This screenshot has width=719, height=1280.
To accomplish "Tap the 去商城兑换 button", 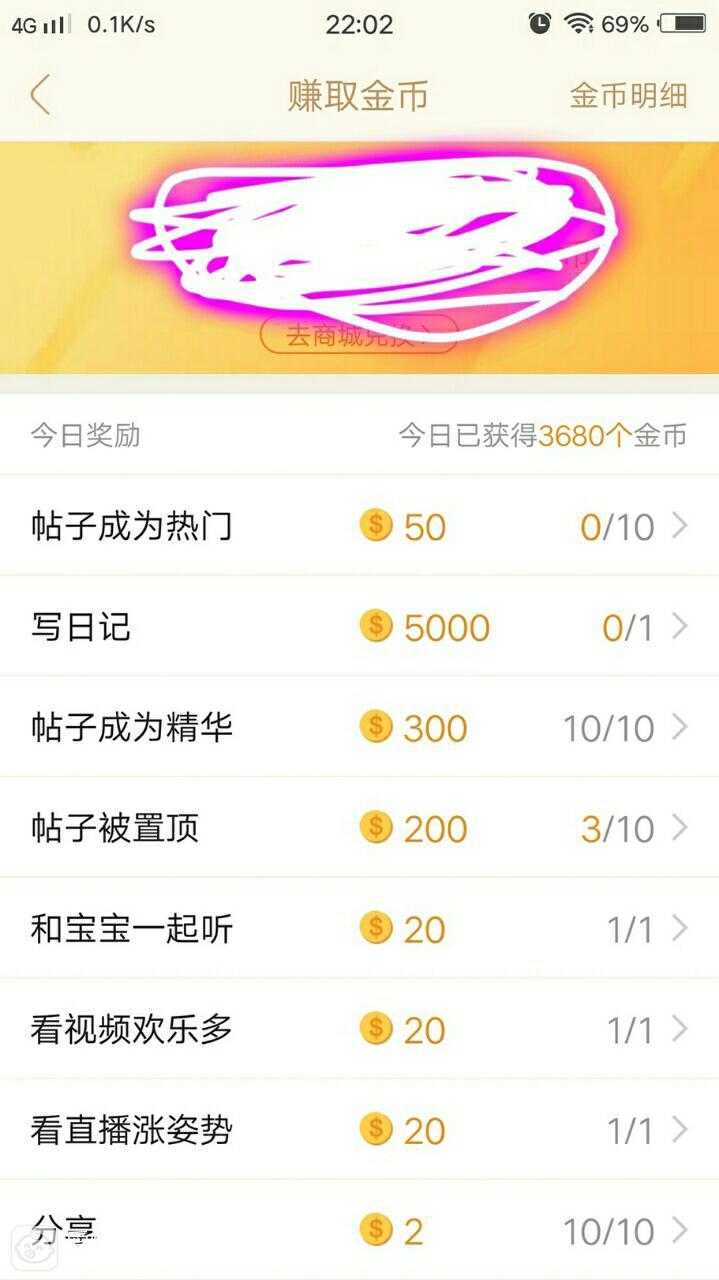I will tap(358, 335).
